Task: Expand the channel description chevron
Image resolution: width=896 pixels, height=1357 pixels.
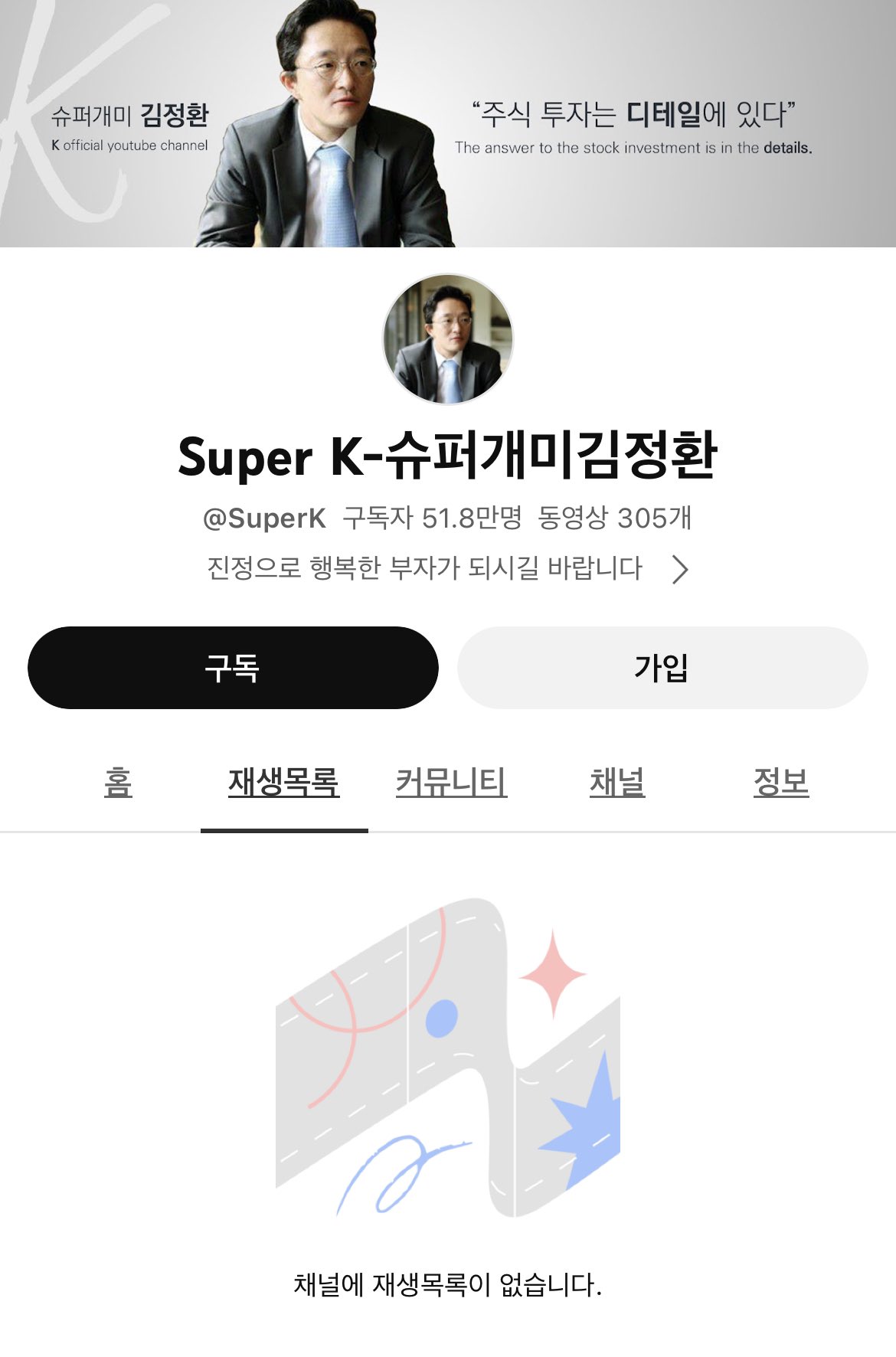Action: coord(679,569)
